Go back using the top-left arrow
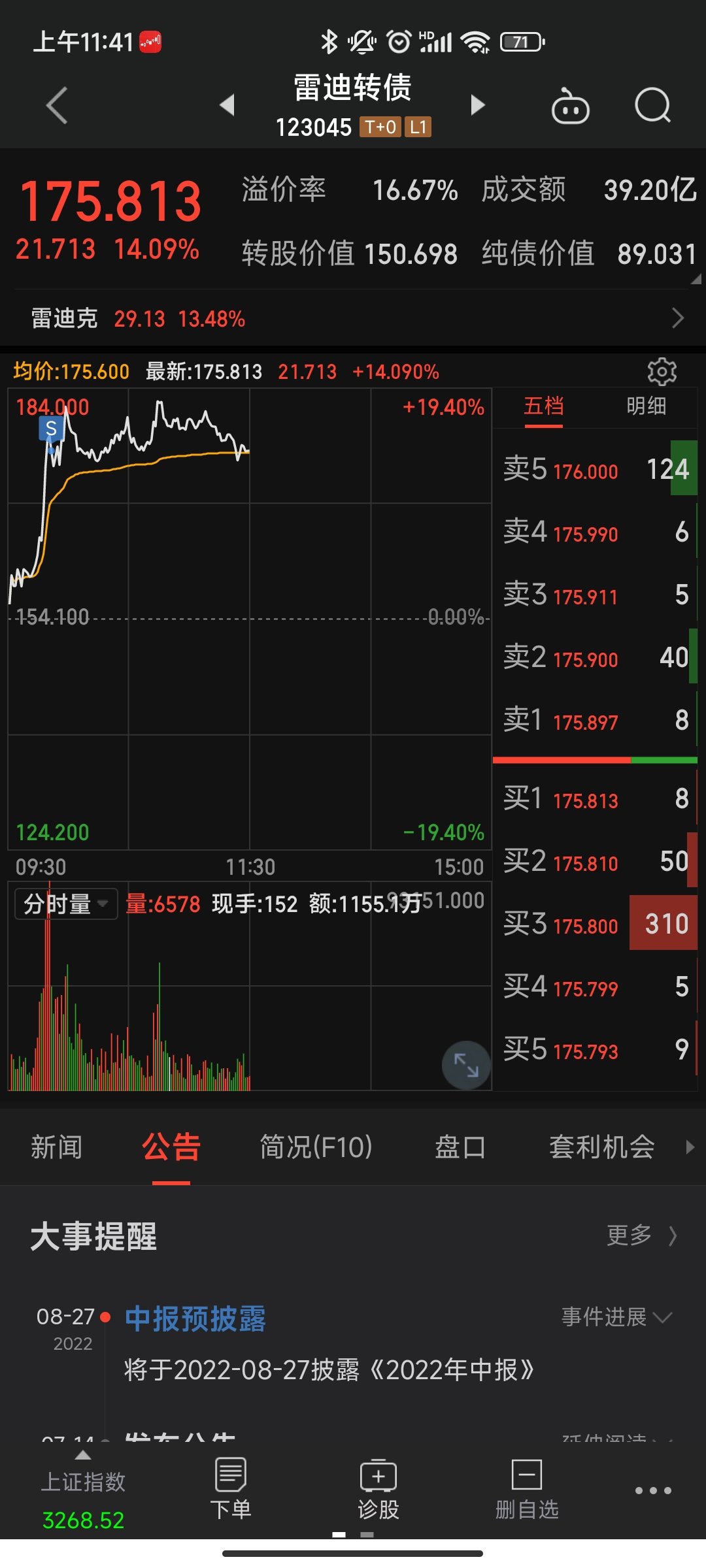The height and width of the screenshot is (1568, 706). 58,105
